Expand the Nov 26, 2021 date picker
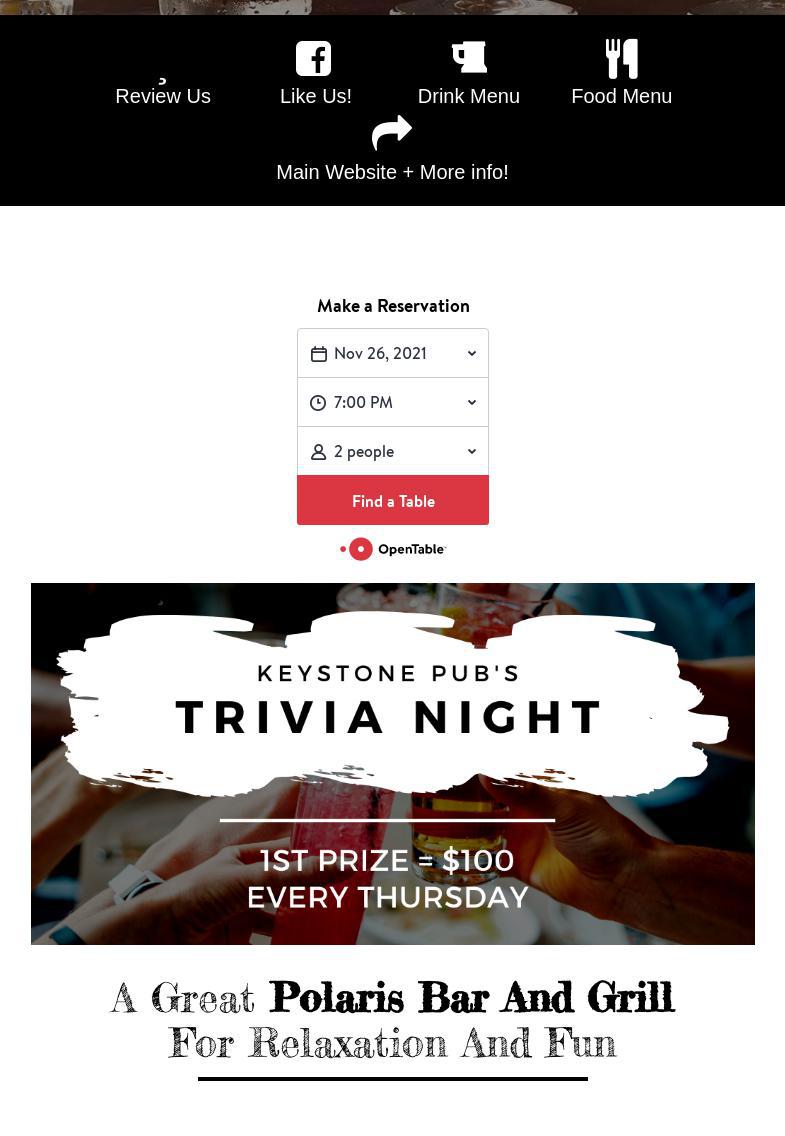The image size is (785, 1136). pos(393,353)
